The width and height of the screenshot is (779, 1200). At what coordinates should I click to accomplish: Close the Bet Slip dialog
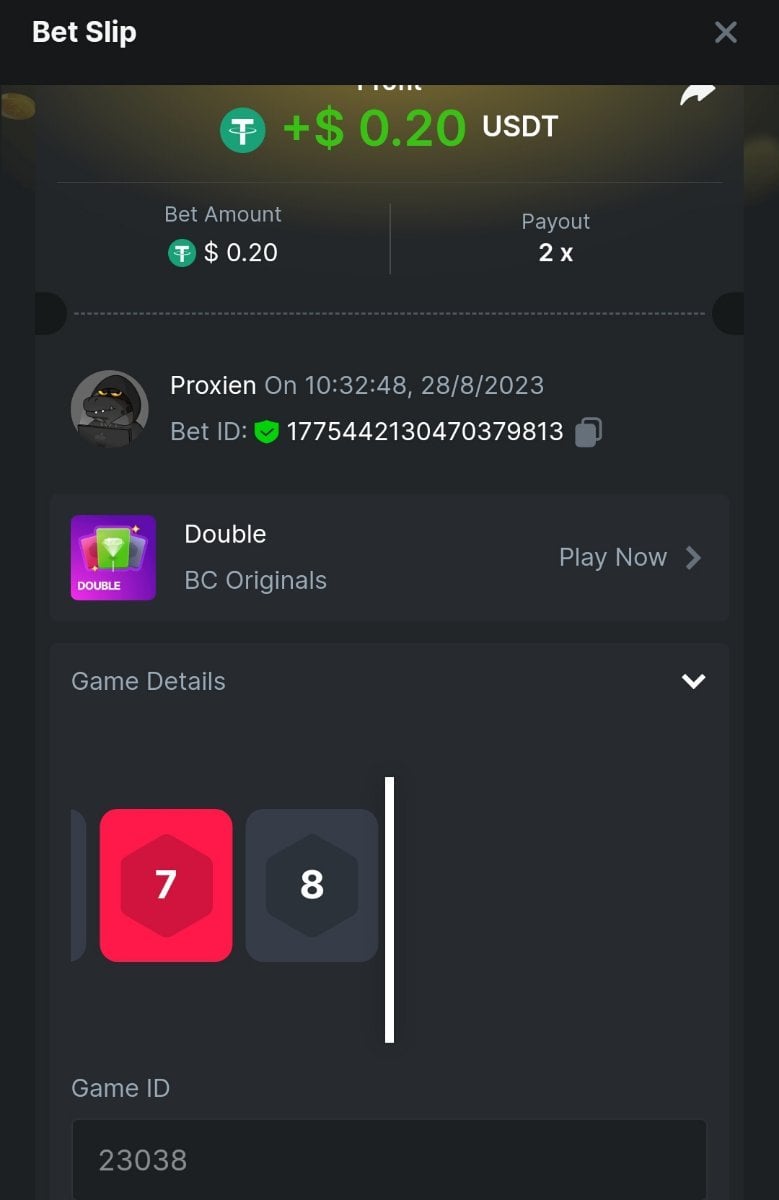[725, 32]
